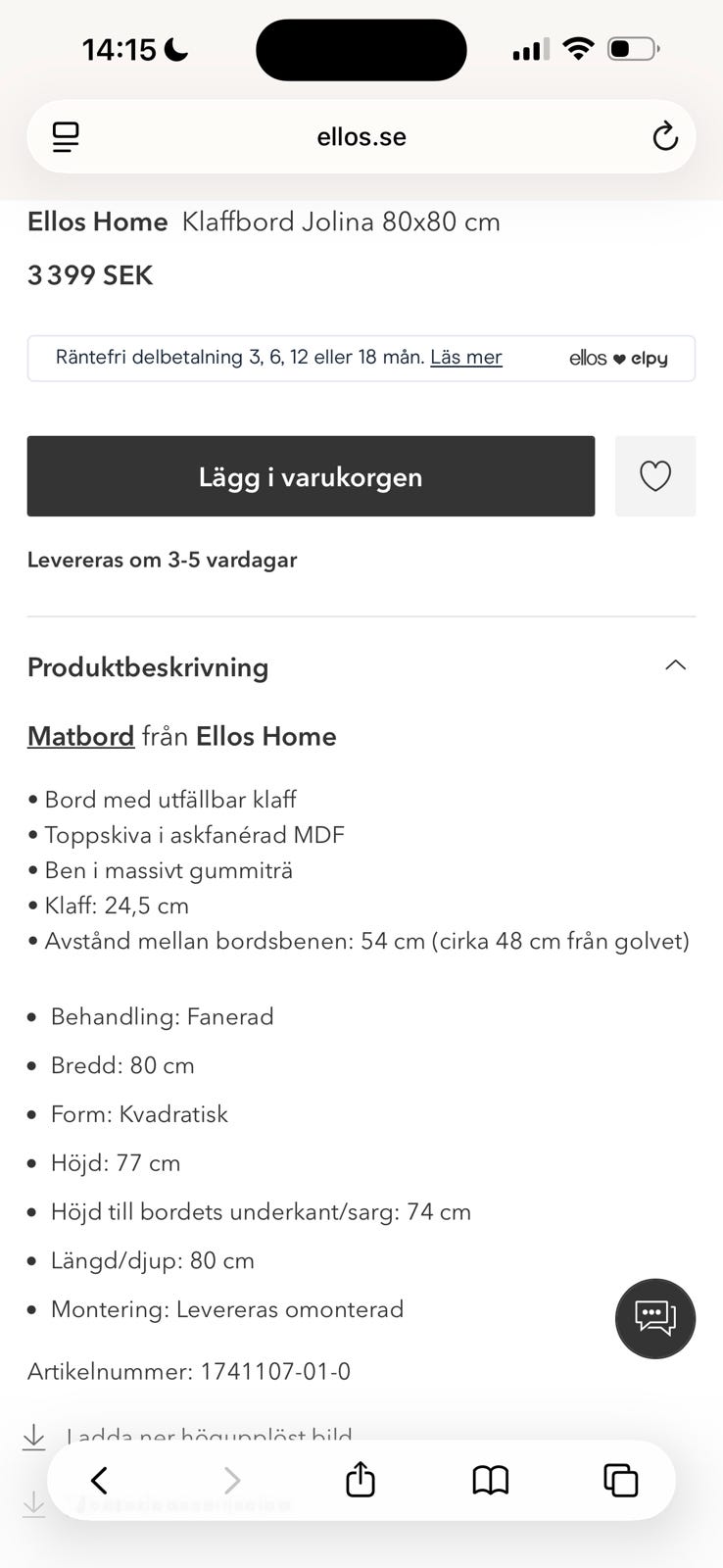Open the live chat bubble
Screen dimensions: 723x1568
655,1318
